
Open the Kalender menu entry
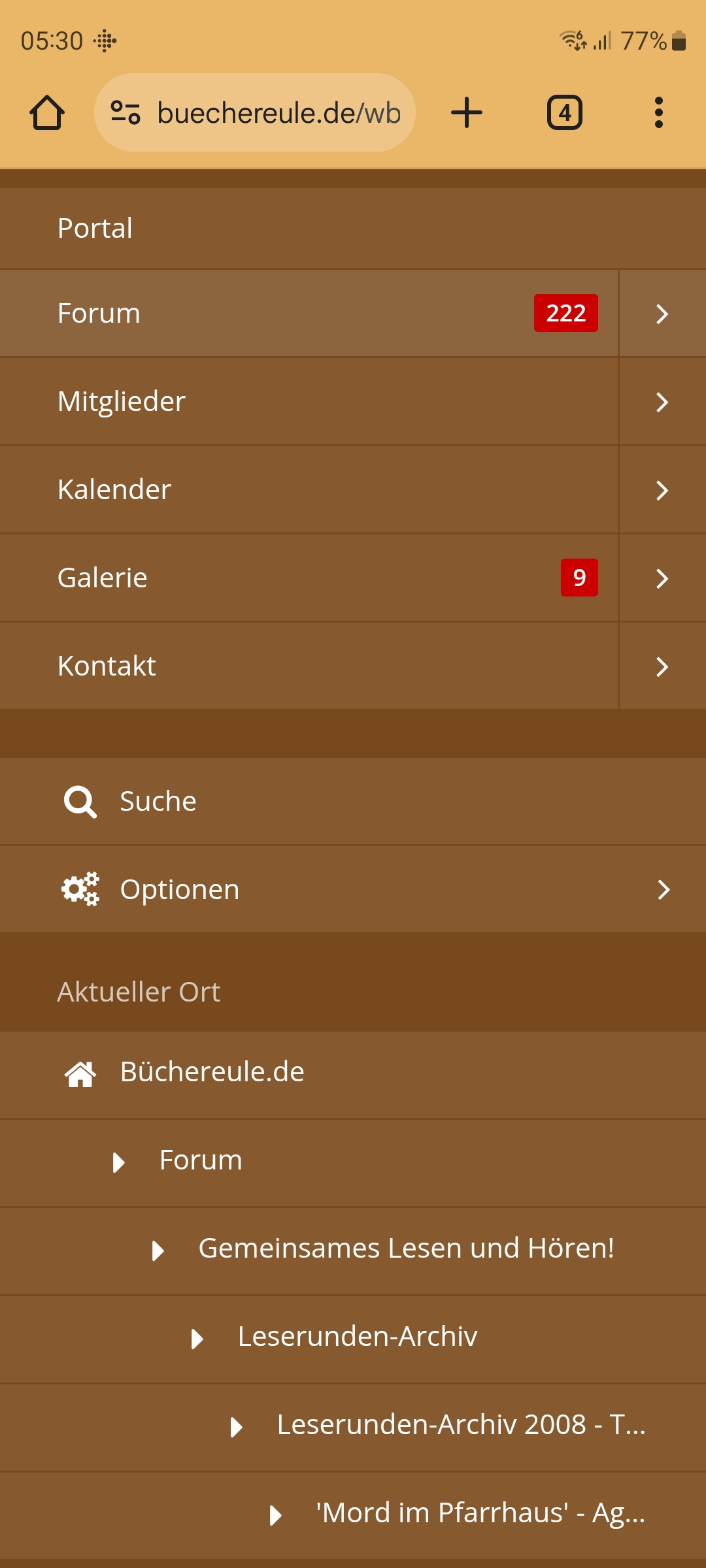tap(114, 490)
